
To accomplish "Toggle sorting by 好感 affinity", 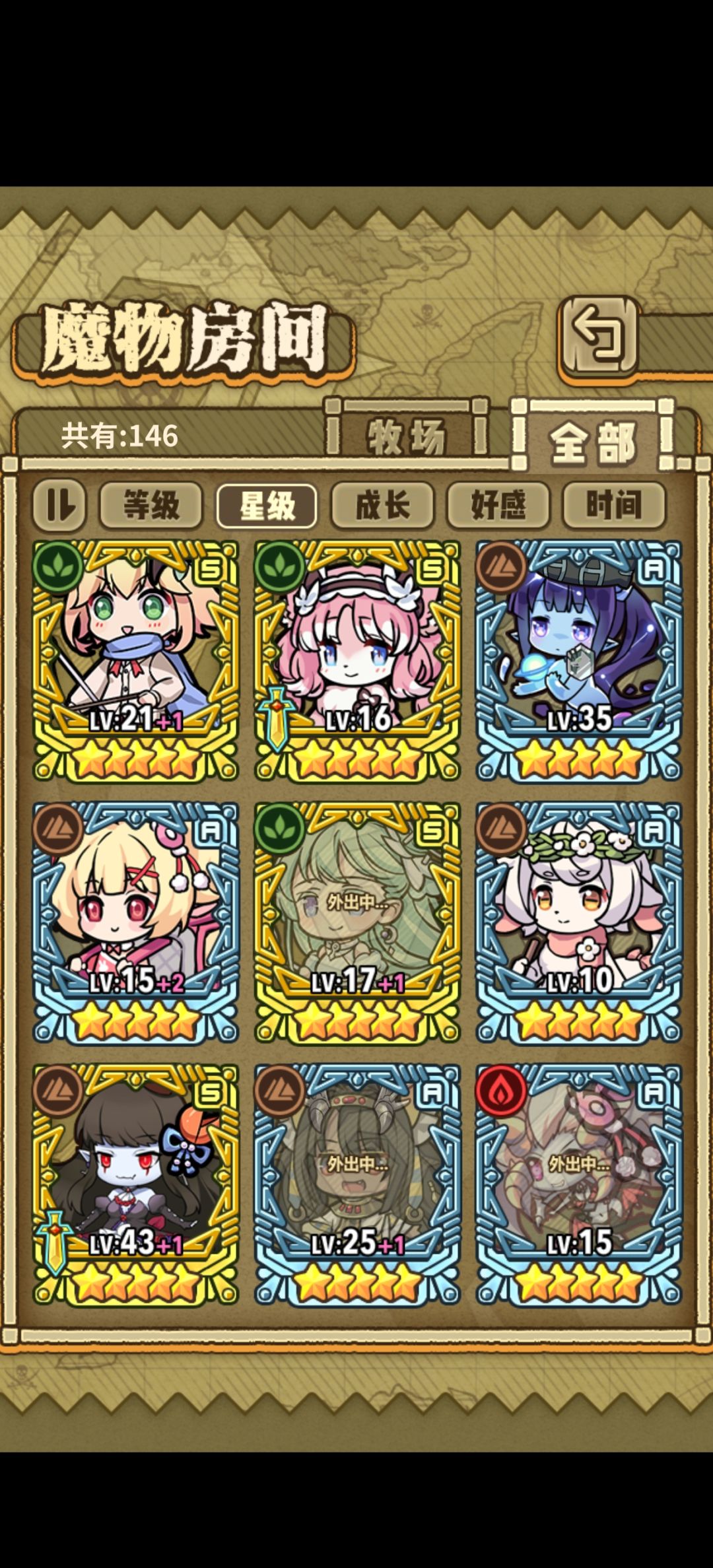I will [x=497, y=505].
